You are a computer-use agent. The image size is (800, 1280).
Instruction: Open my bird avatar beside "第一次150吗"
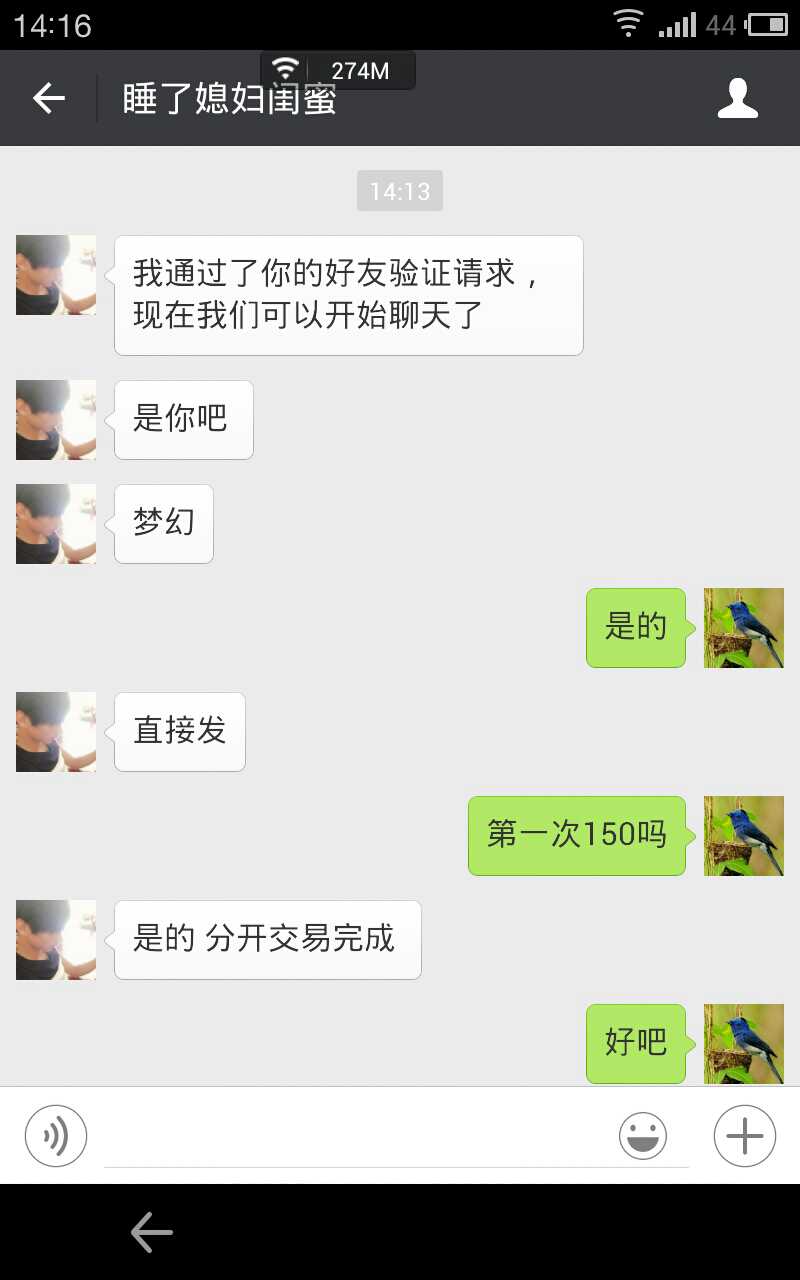coord(743,836)
